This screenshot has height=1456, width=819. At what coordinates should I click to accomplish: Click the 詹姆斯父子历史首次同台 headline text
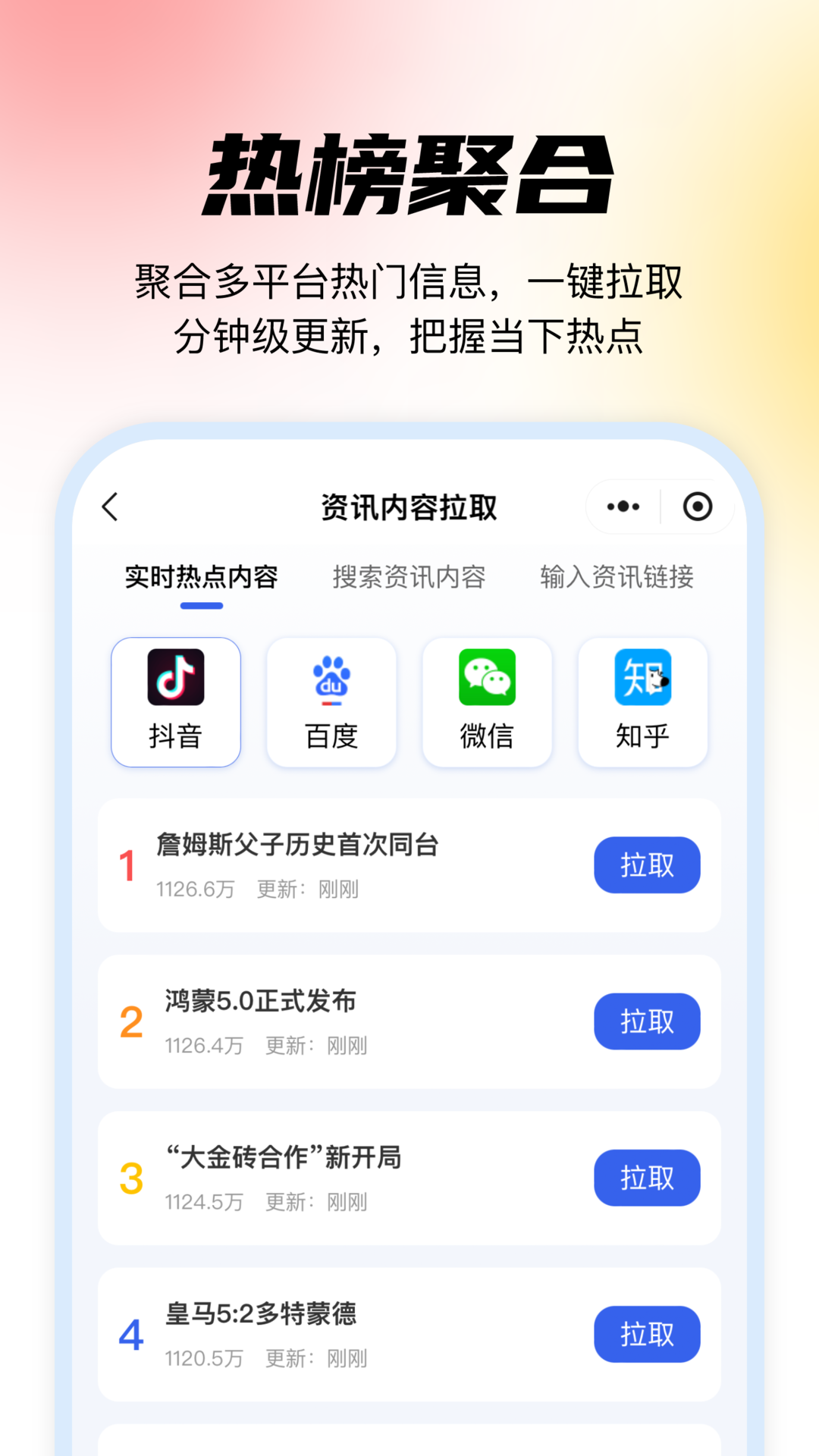[x=299, y=844]
